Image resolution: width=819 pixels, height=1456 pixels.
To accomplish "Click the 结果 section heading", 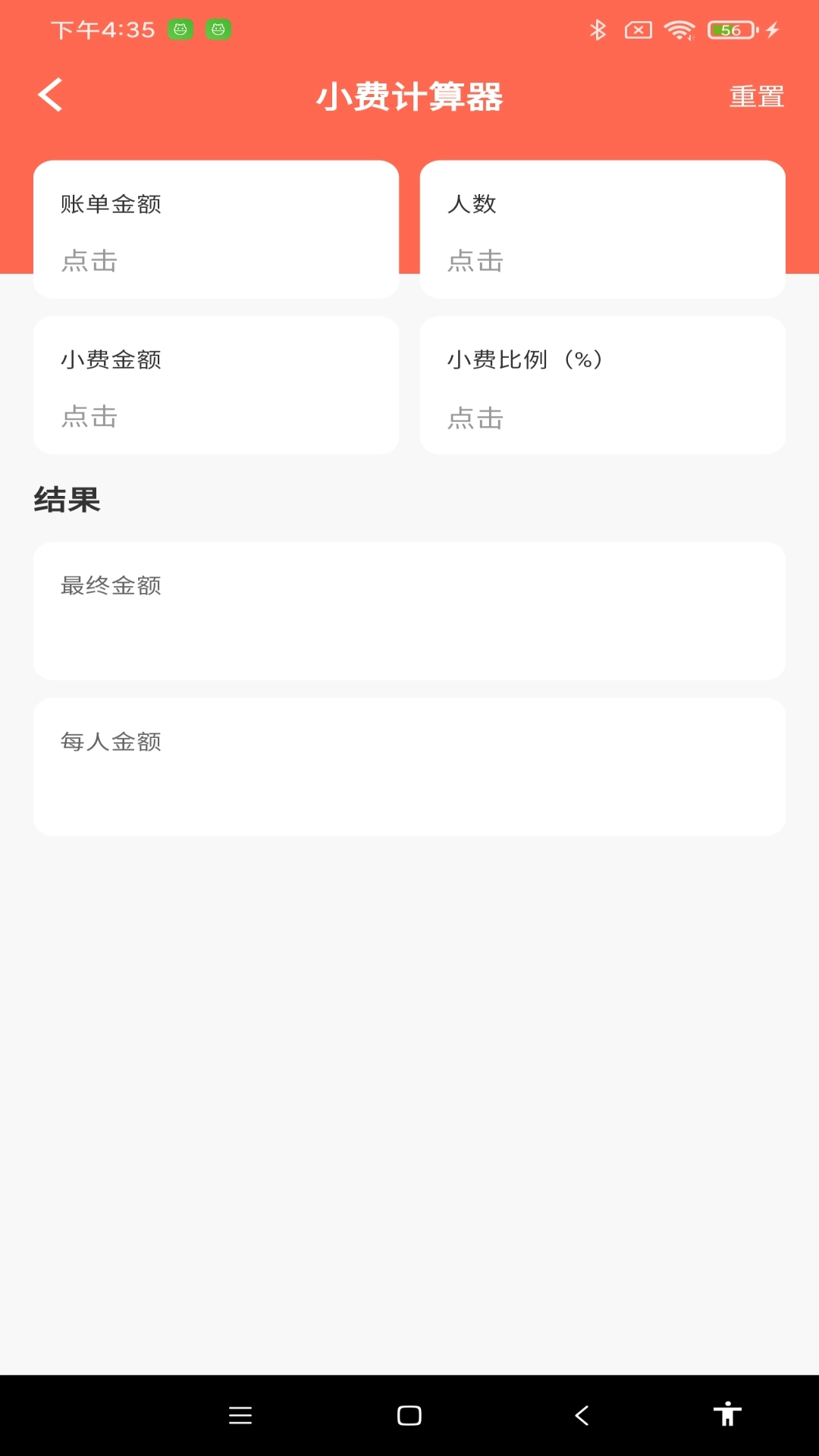I will coord(67,498).
